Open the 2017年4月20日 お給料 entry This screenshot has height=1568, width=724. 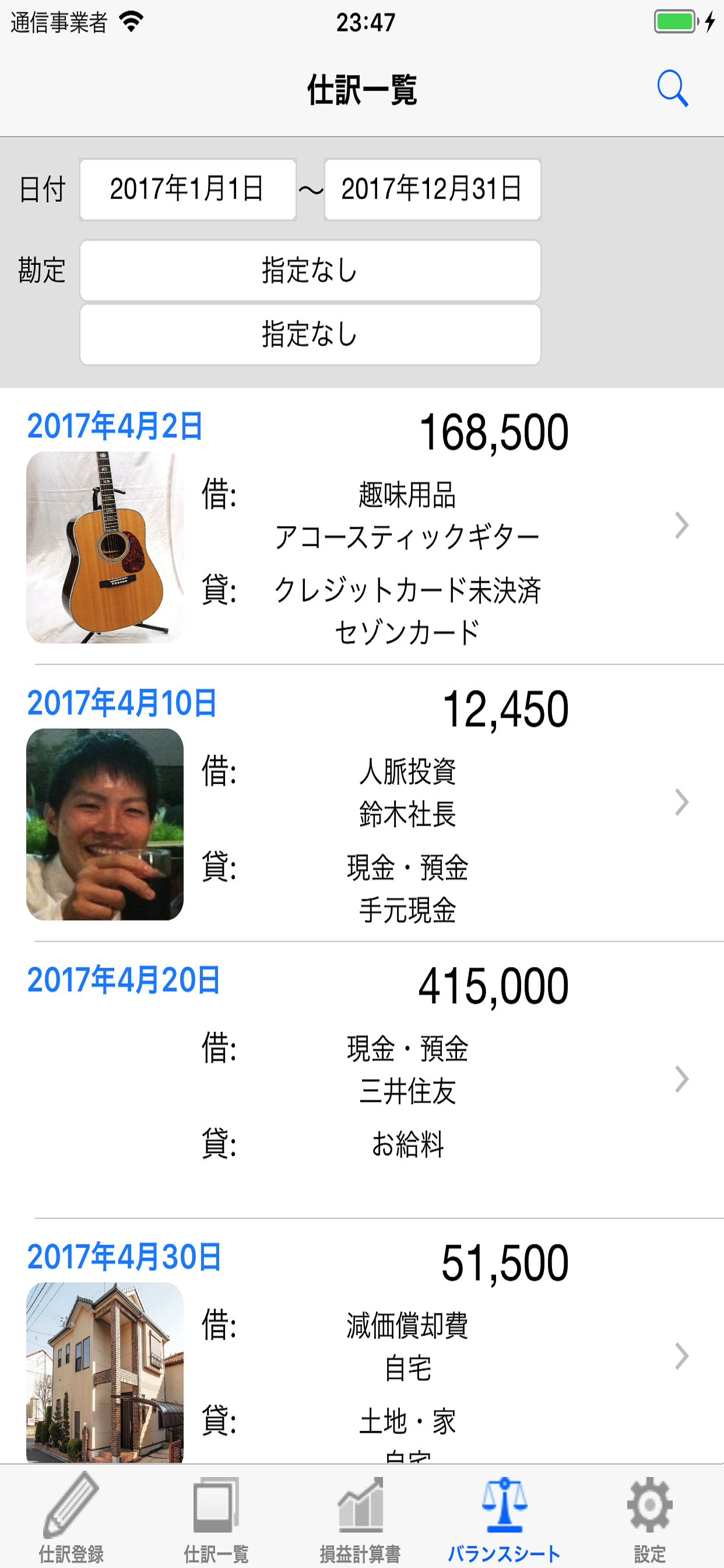(362, 1080)
